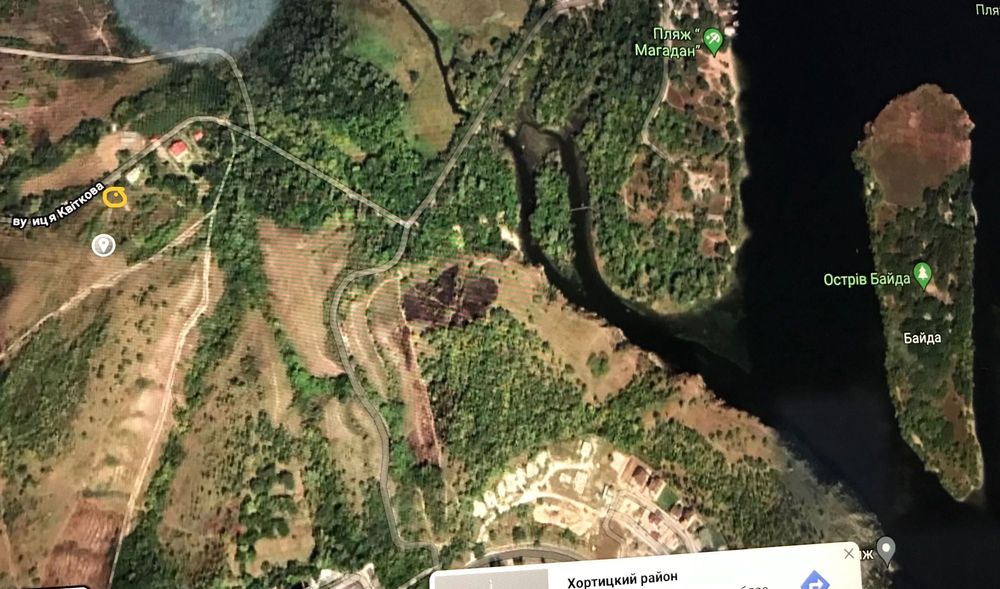
Task: Tap the grey pin below вулиця Квіткова
Action: click(x=103, y=245)
